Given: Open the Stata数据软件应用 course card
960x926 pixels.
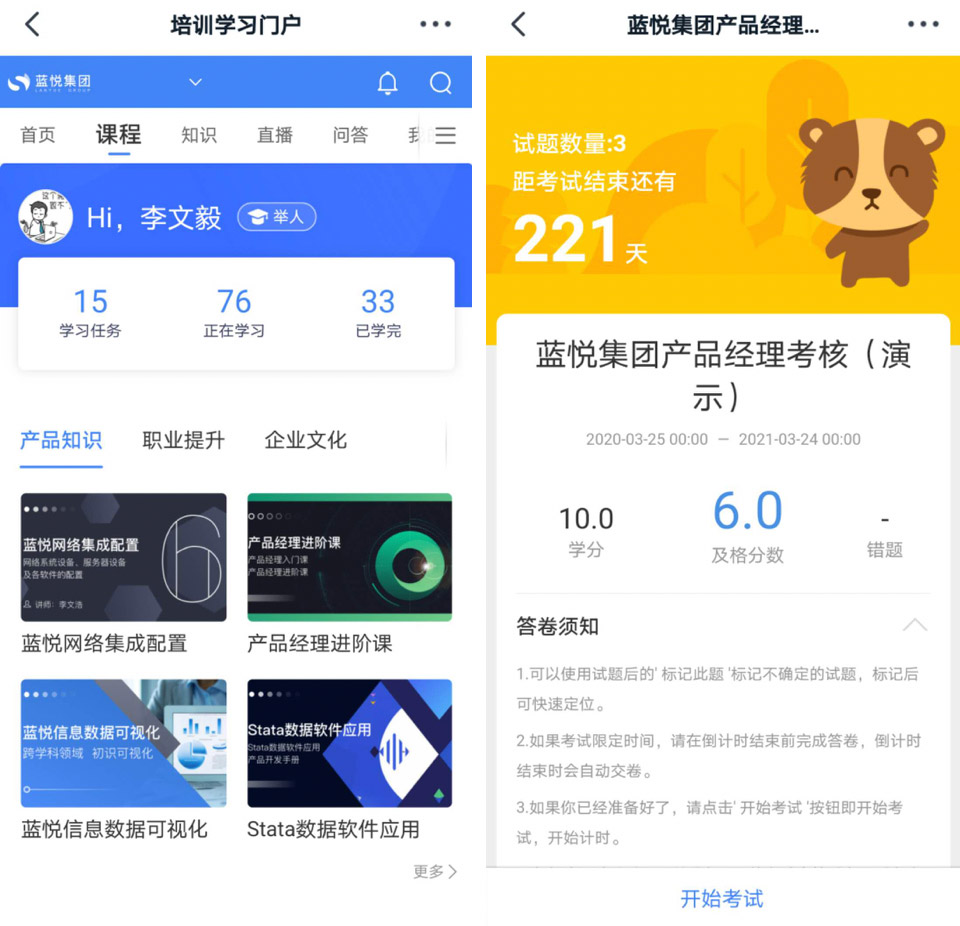Looking at the screenshot, I should [x=350, y=760].
